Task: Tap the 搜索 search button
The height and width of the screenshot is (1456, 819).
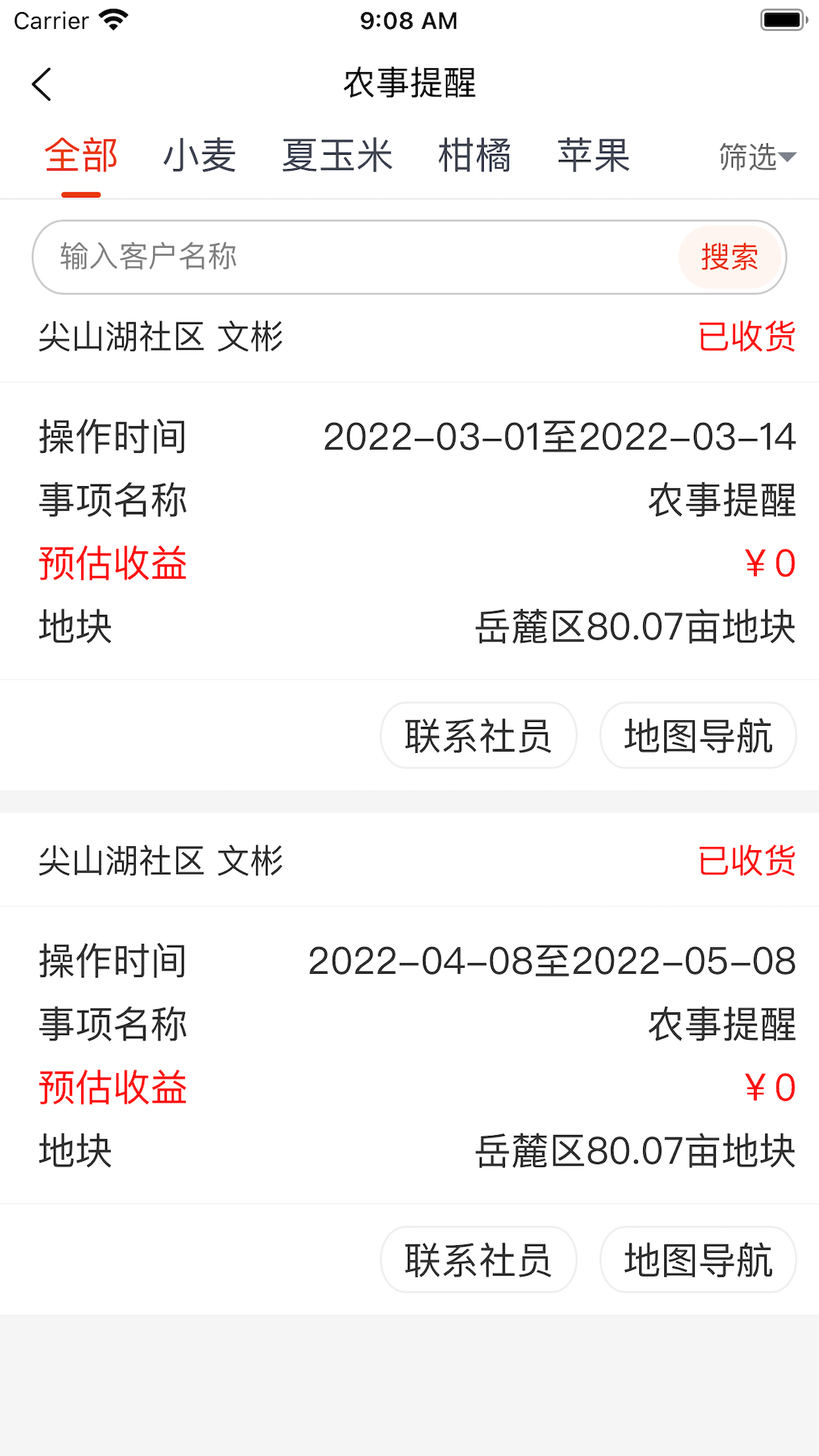Action: pyautogui.click(x=730, y=258)
